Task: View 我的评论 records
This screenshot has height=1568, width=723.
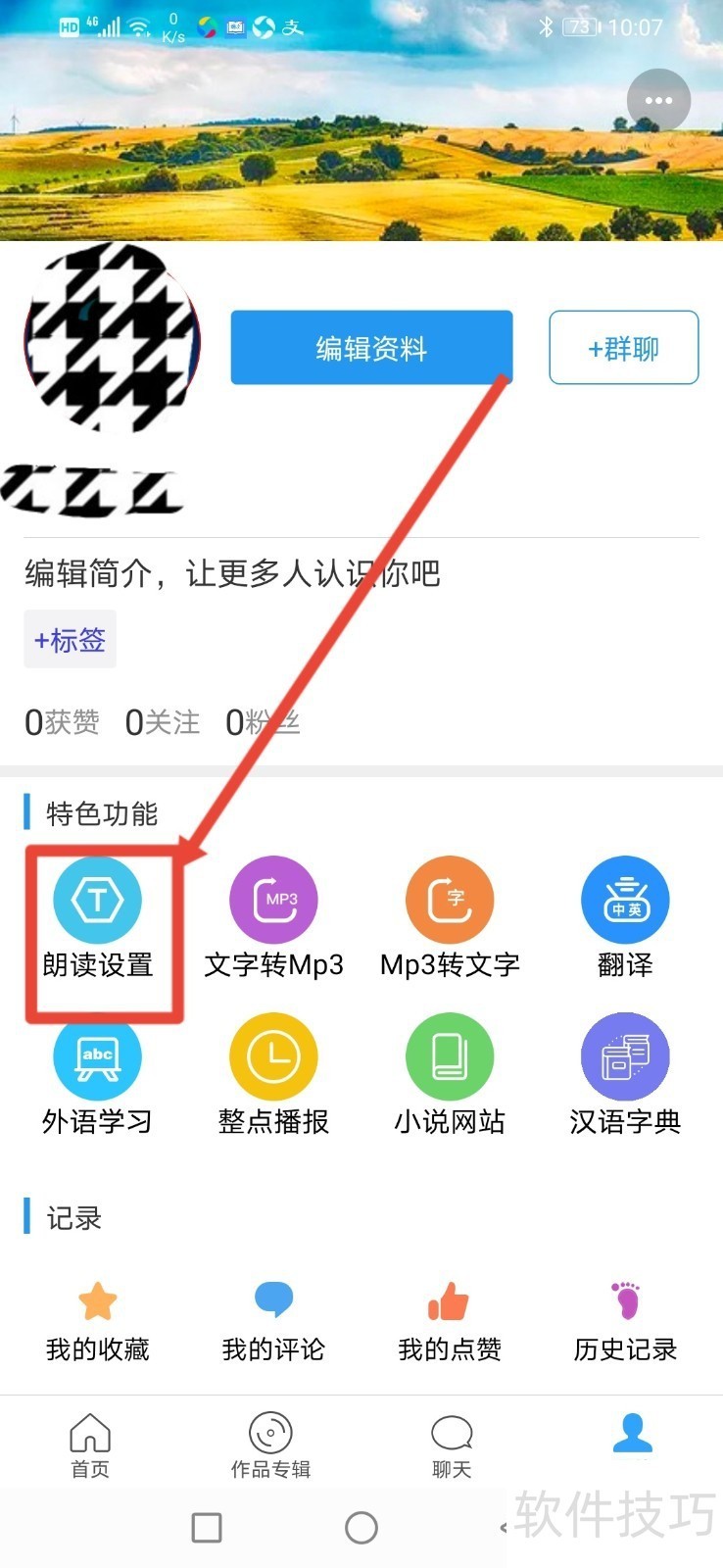Action: coord(273,1323)
